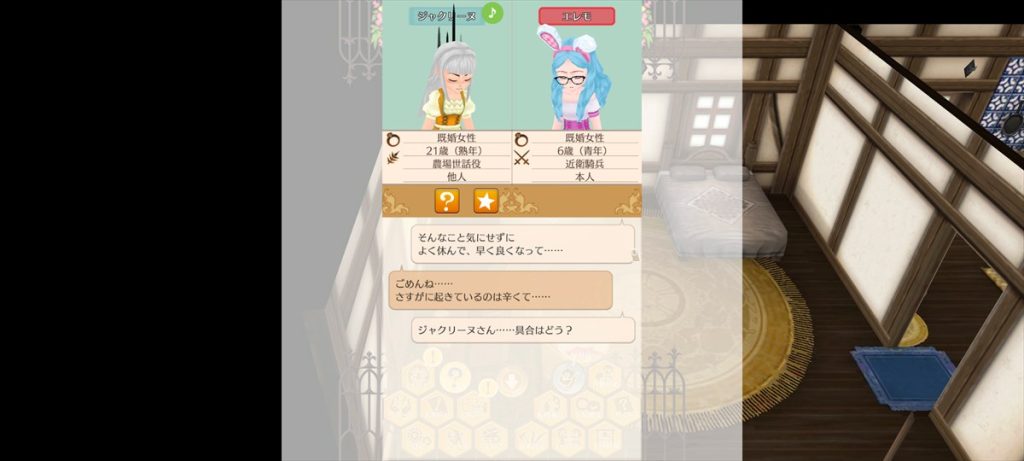The image size is (1024, 461).
Task: Tap the orange star favorite button
Action: (x=485, y=201)
